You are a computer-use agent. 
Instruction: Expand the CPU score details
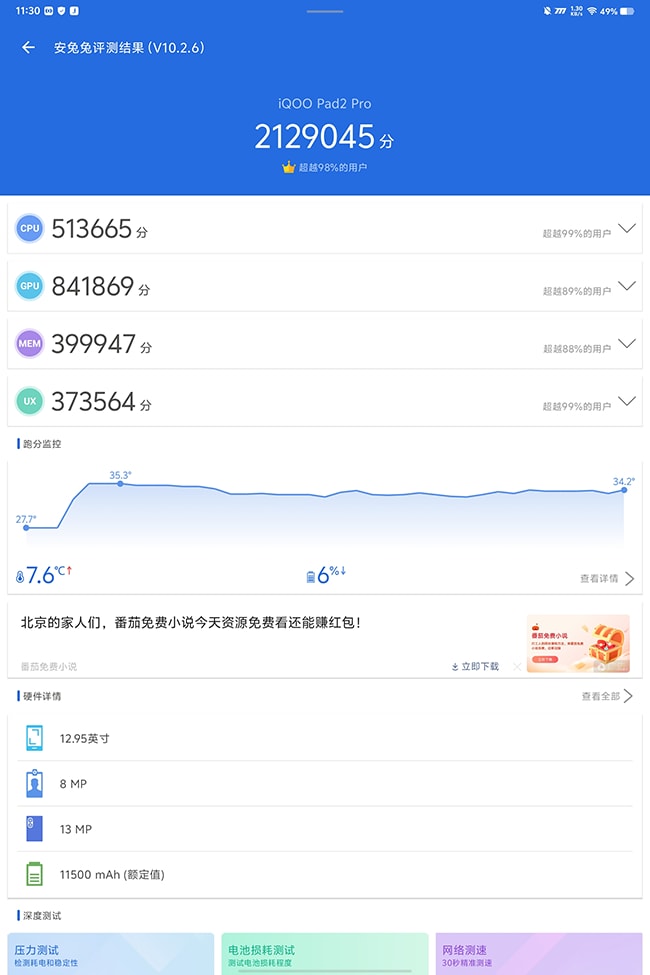[x=627, y=228]
